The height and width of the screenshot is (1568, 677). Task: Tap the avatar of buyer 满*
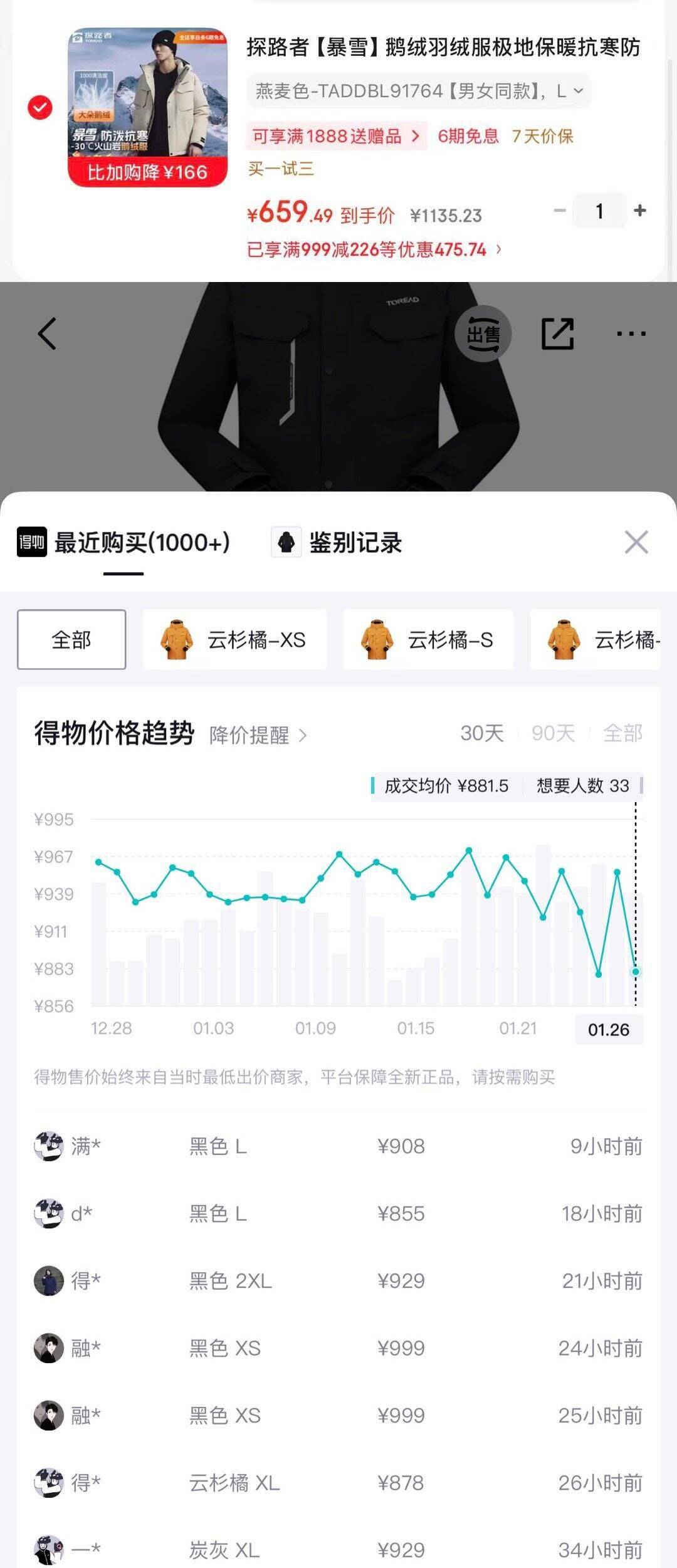coord(48,1147)
